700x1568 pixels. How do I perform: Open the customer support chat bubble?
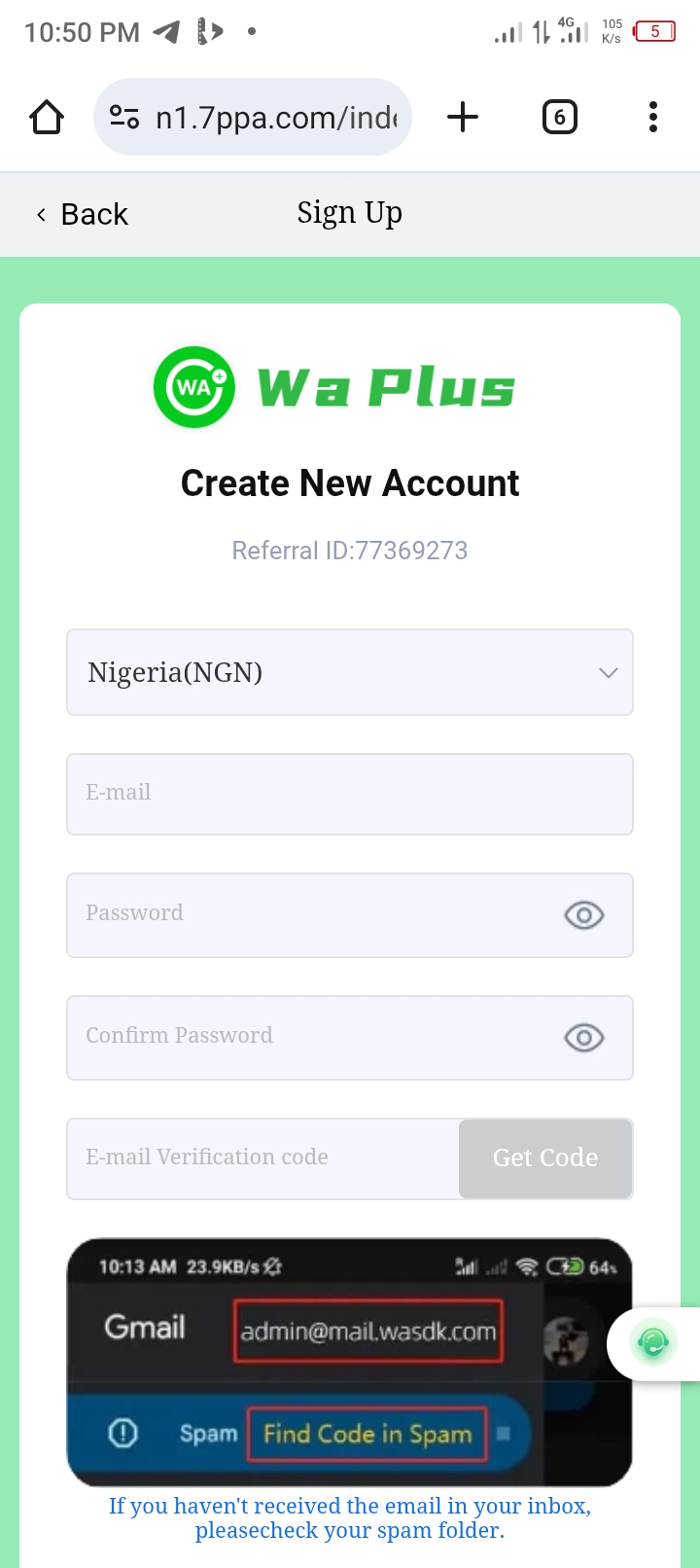[653, 1343]
